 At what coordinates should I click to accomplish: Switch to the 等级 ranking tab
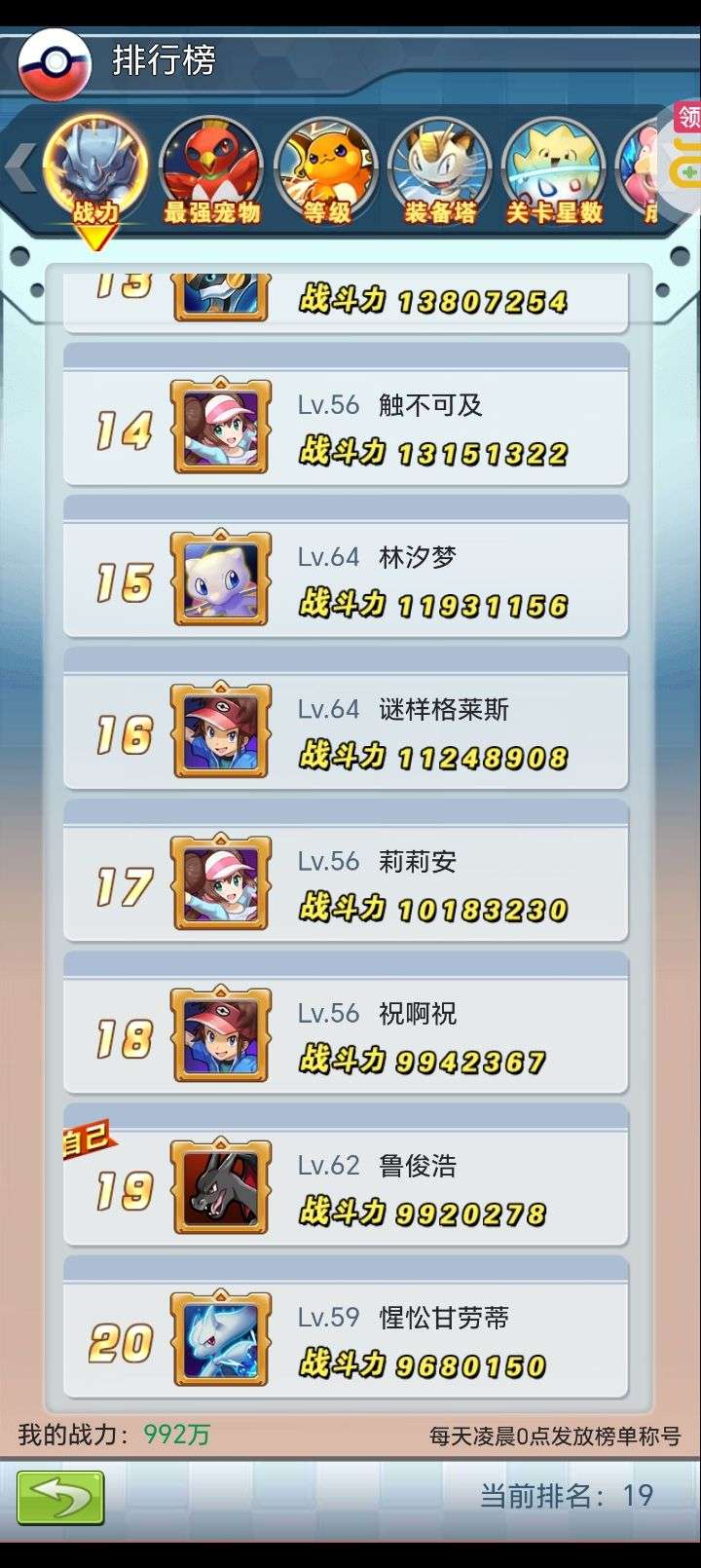tap(326, 171)
